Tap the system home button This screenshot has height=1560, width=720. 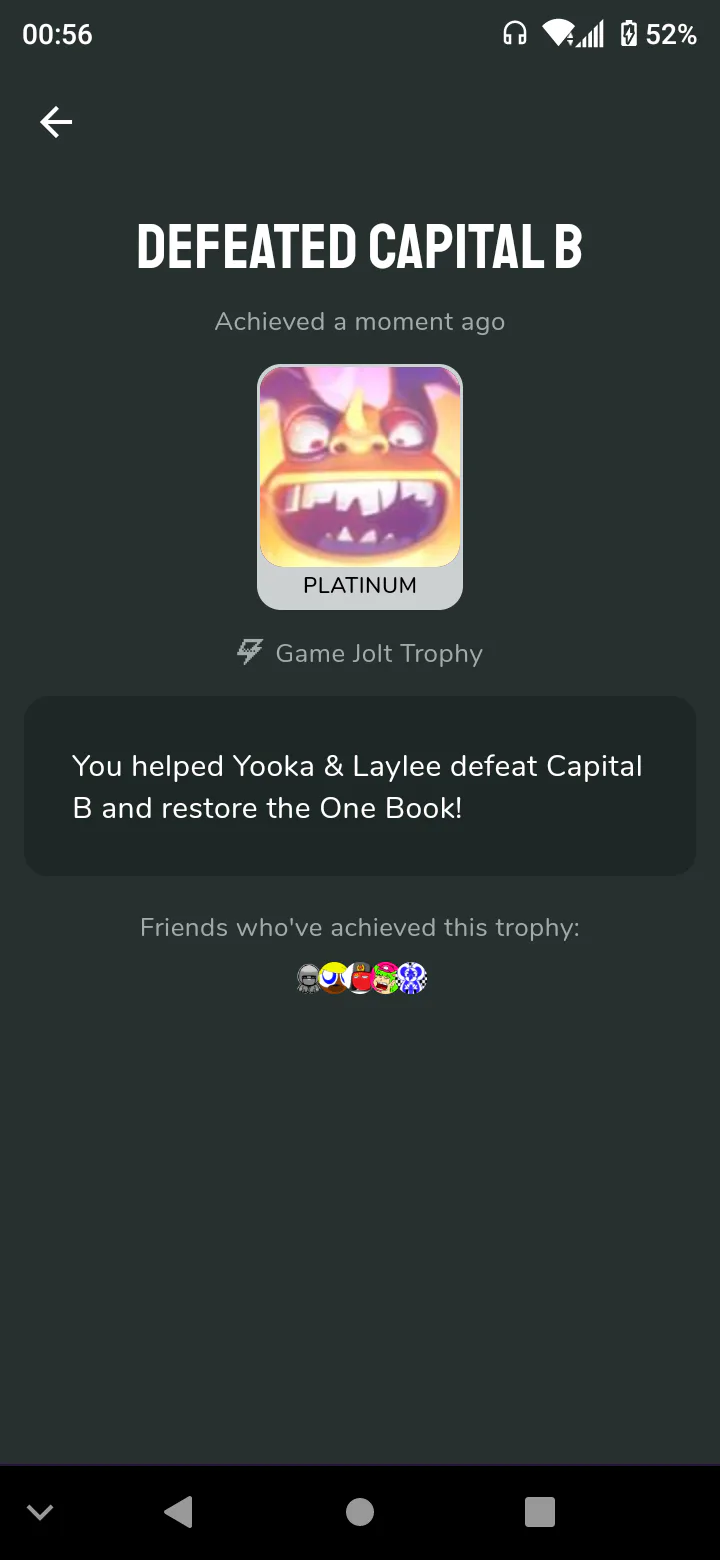tap(360, 1512)
